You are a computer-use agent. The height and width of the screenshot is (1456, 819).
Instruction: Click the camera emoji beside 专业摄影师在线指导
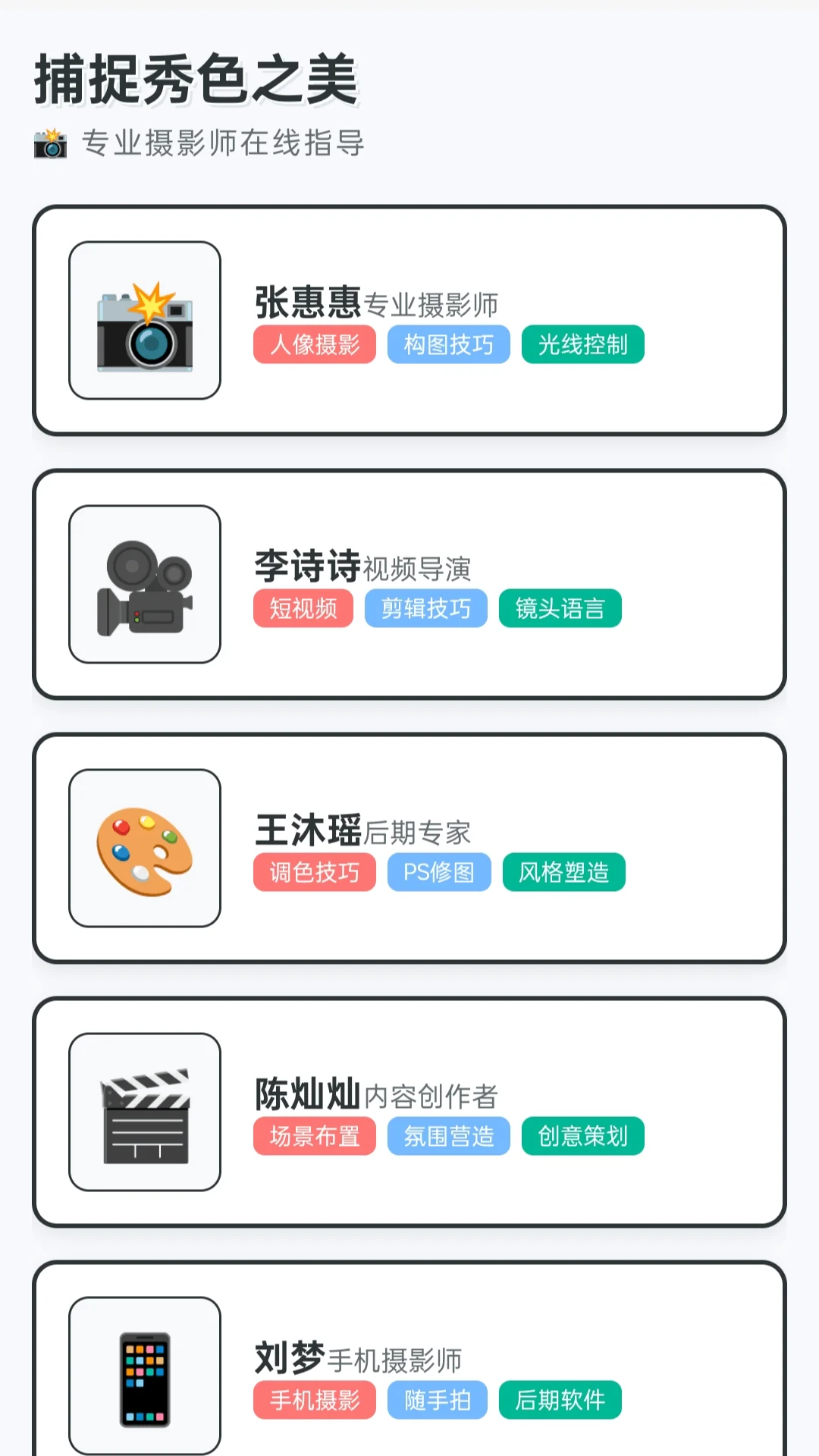tap(50, 144)
